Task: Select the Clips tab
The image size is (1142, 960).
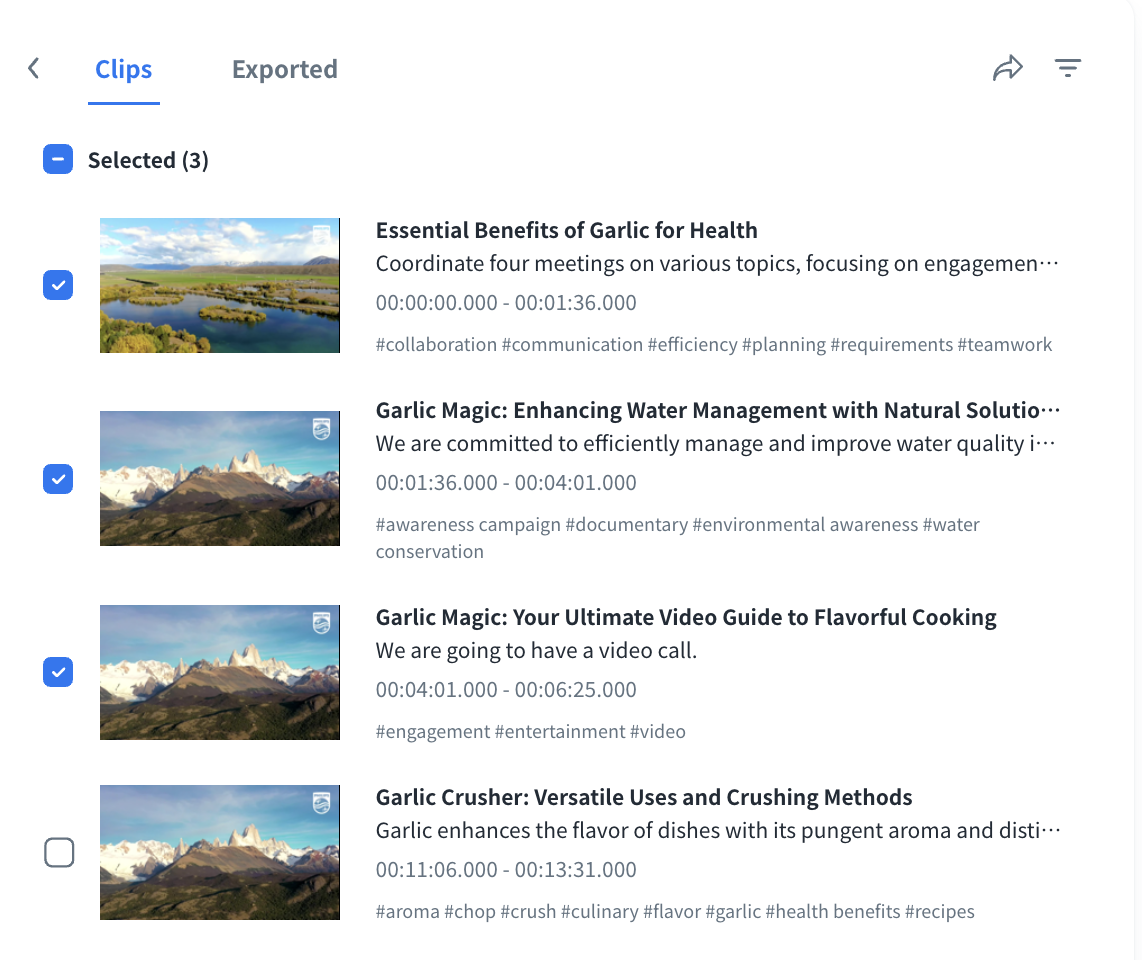Action: point(123,69)
